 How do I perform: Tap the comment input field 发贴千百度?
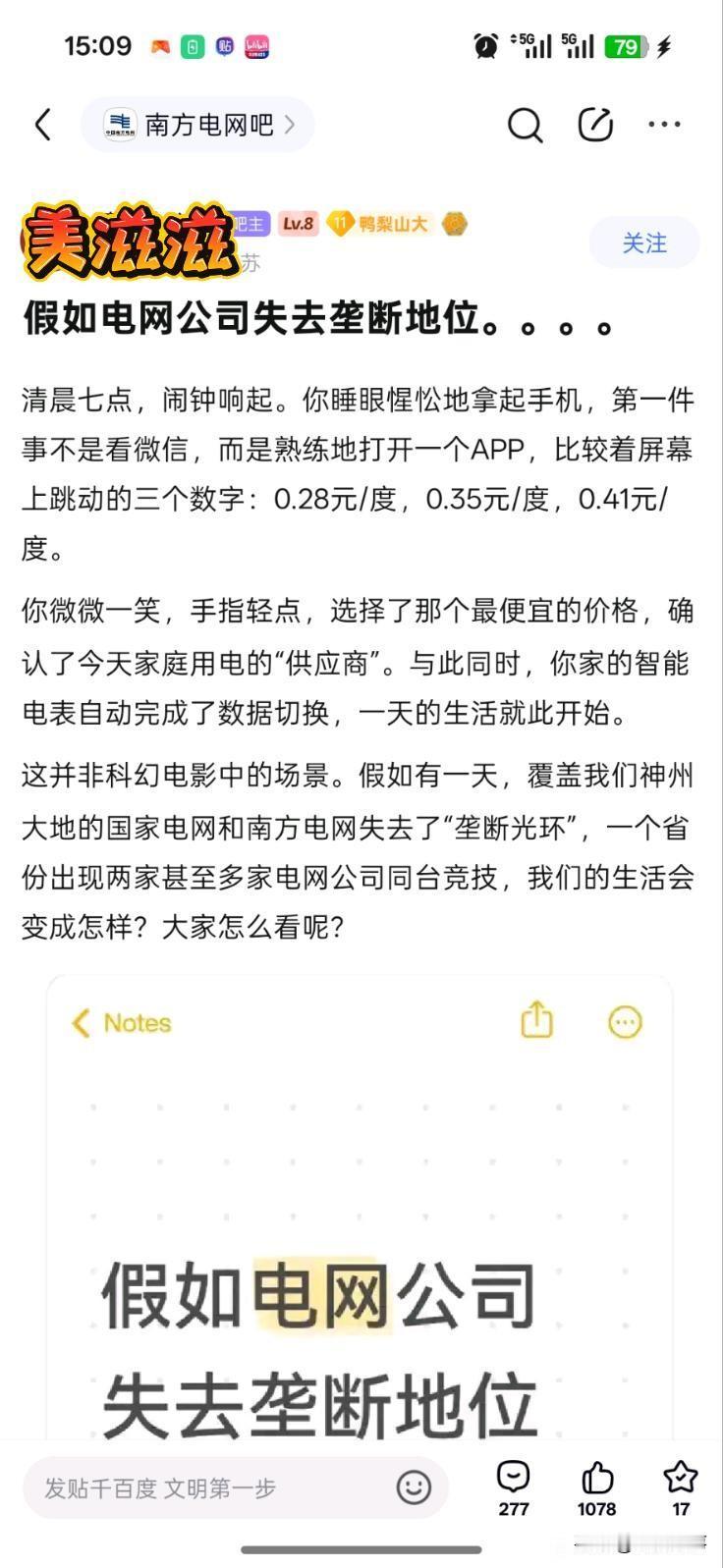(196, 1487)
